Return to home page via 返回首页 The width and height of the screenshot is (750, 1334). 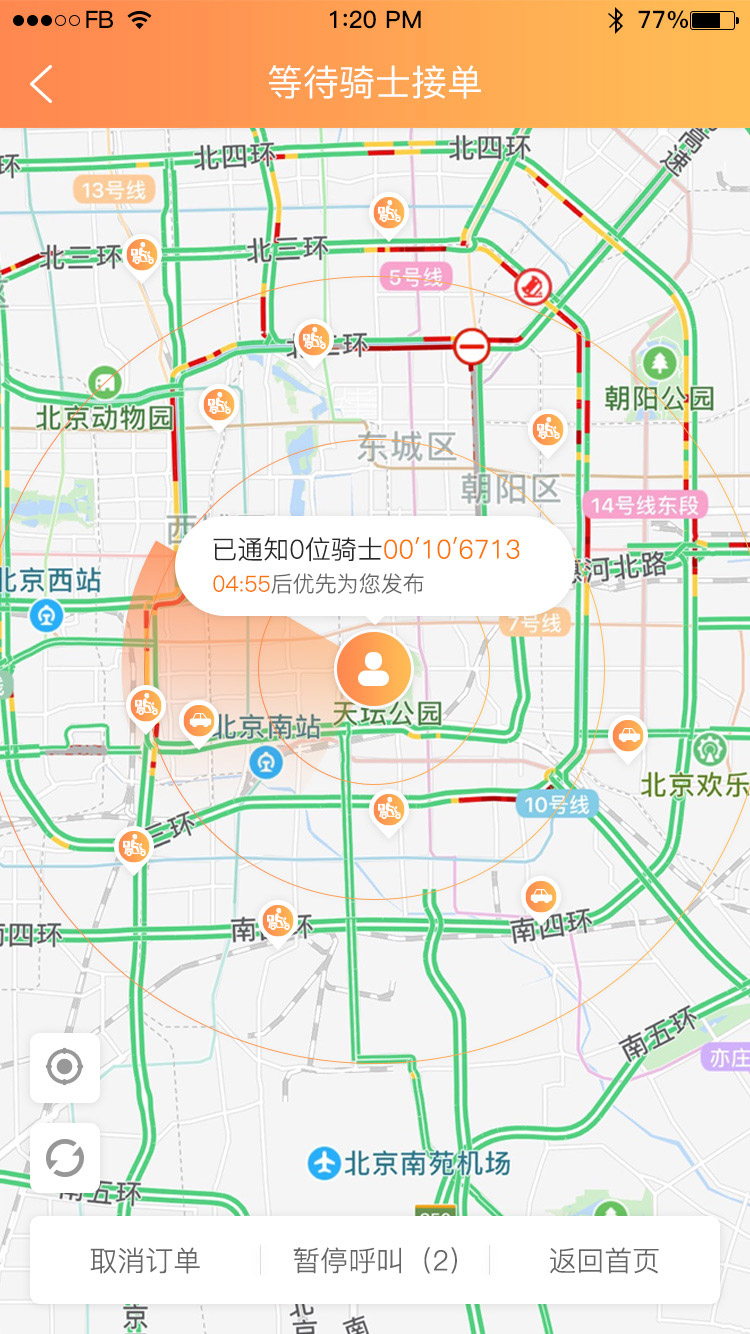(604, 1261)
